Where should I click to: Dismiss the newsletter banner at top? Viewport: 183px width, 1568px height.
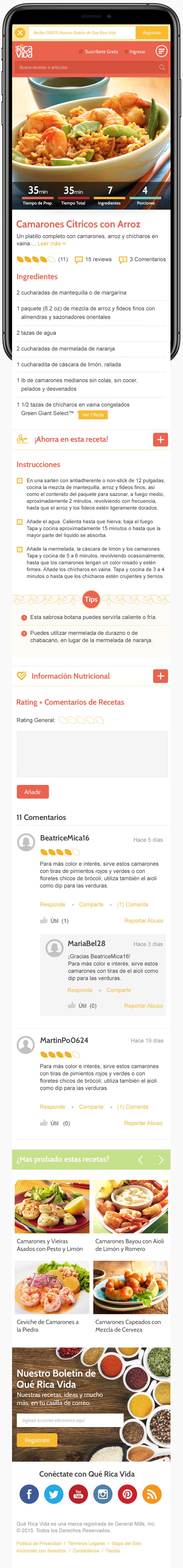[20, 33]
